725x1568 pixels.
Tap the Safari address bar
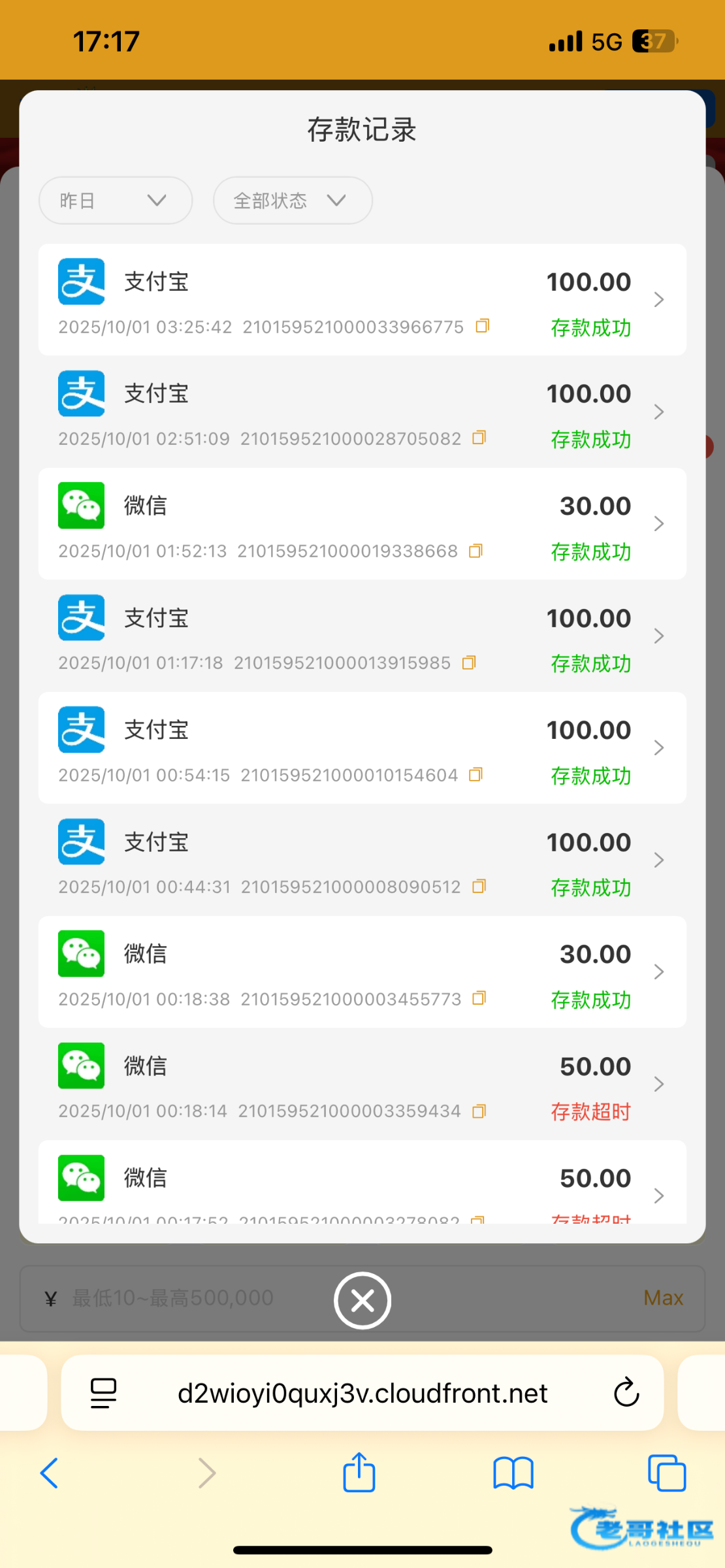coord(362,1394)
